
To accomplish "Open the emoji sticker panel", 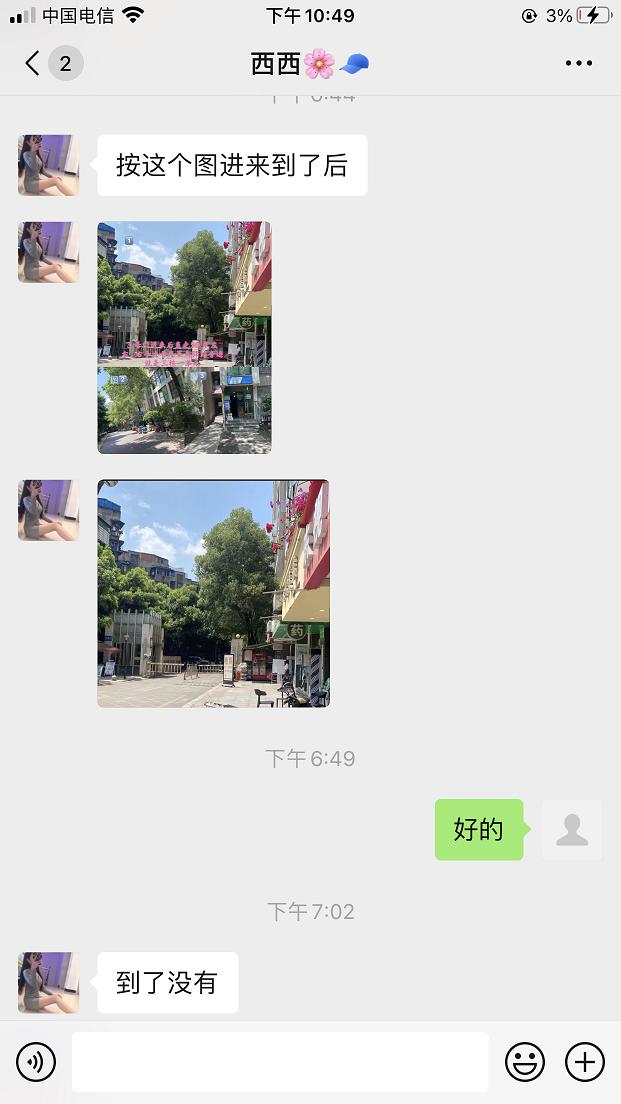I will (525, 1061).
